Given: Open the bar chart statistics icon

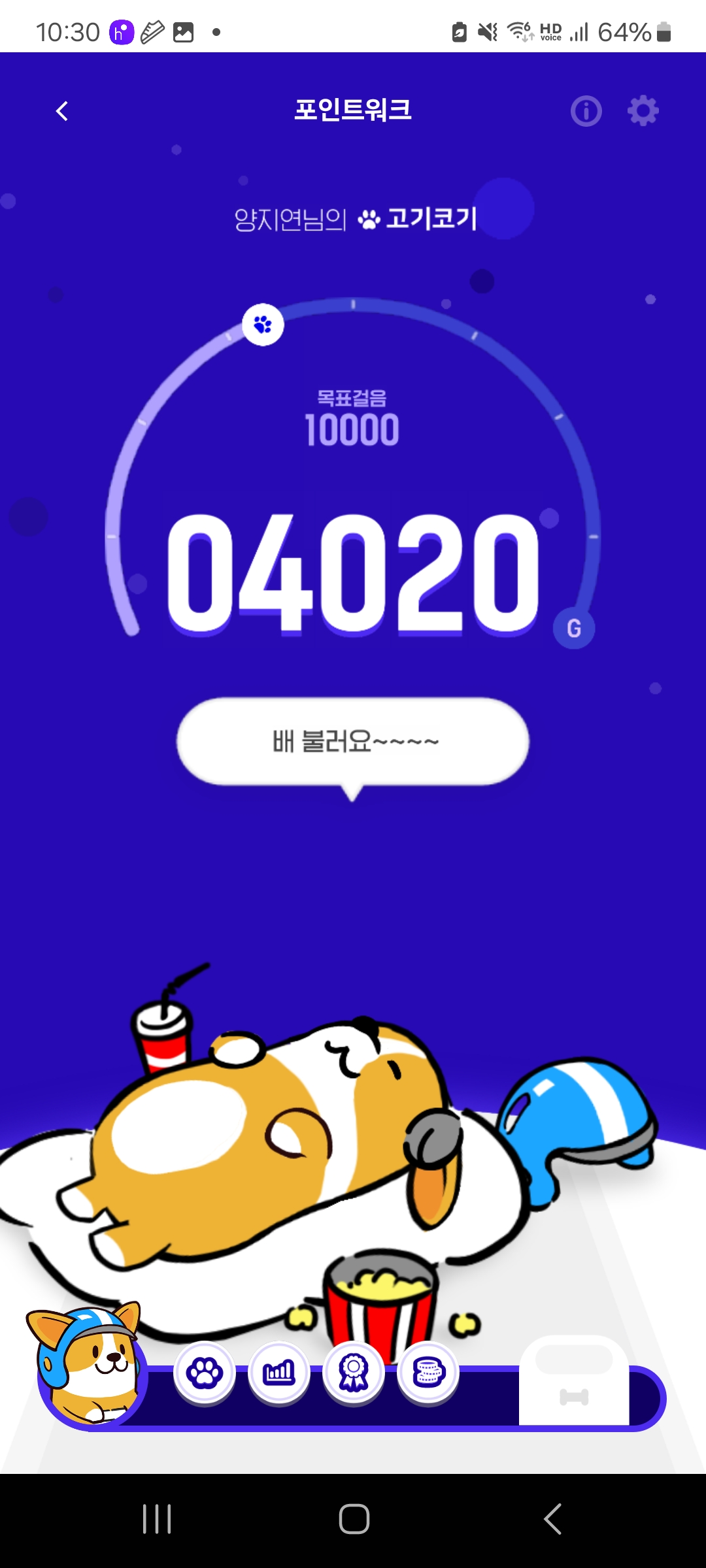Looking at the screenshot, I should [x=279, y=1372].
